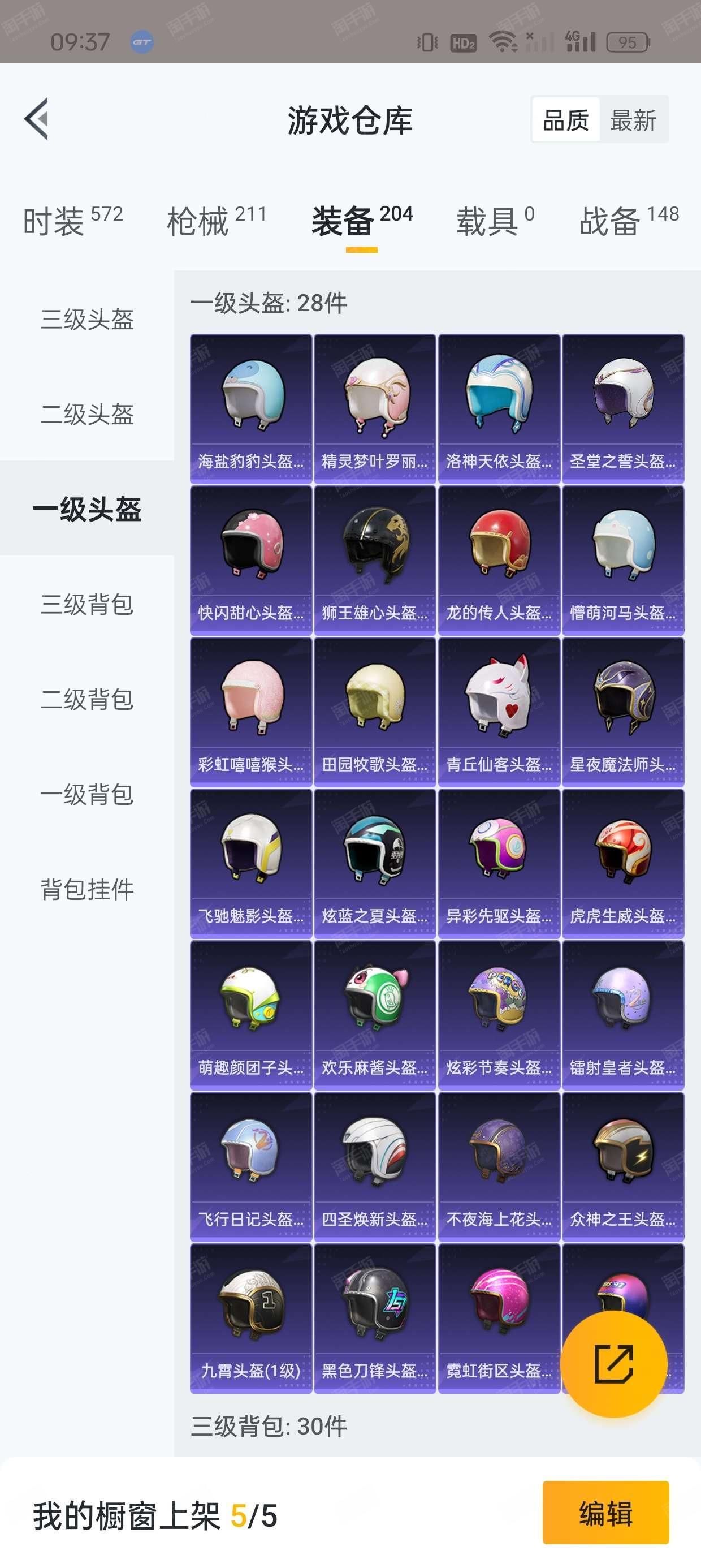This screenshot has width=701, height=1568.
Task: View the 青丘仙客头盔 item
Action: pyautogui.click(x=499, y=712)
